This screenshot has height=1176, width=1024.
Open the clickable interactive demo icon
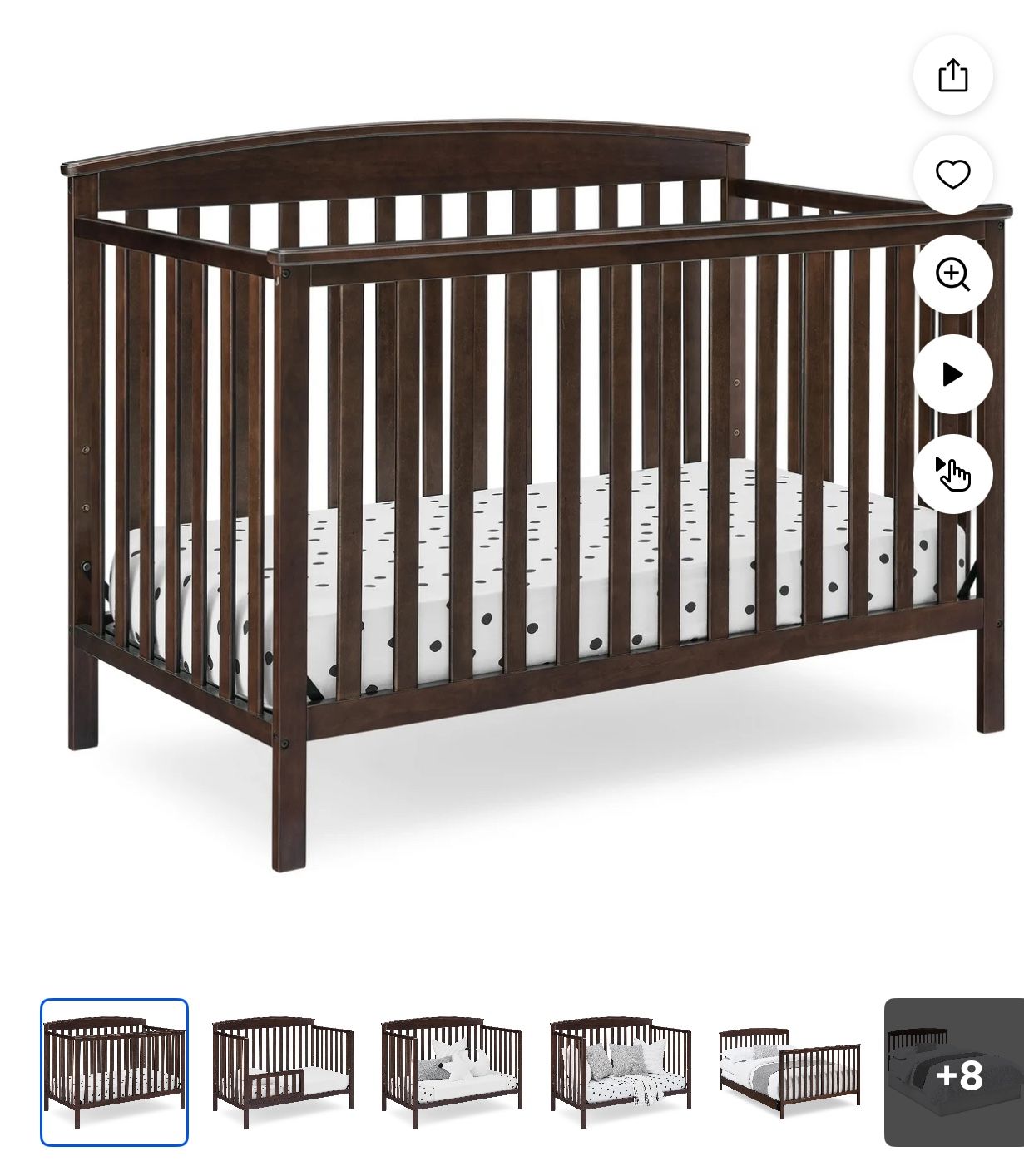[952, 473]
